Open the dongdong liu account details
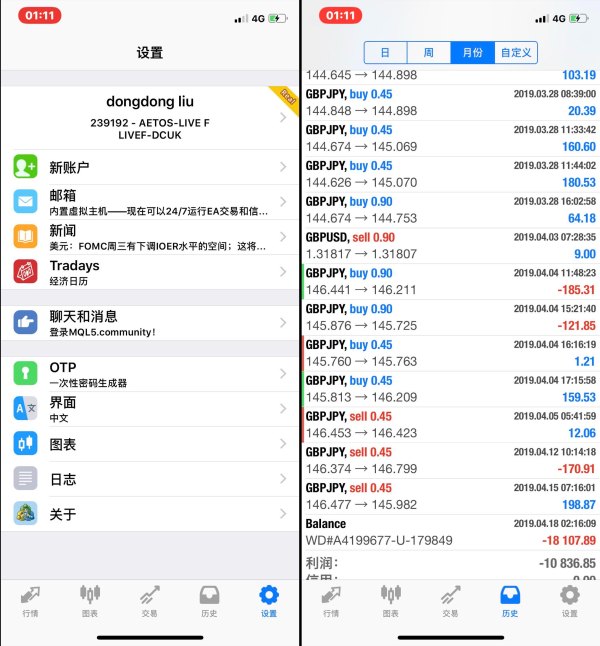600x646 pixels. tap(150, 117)
